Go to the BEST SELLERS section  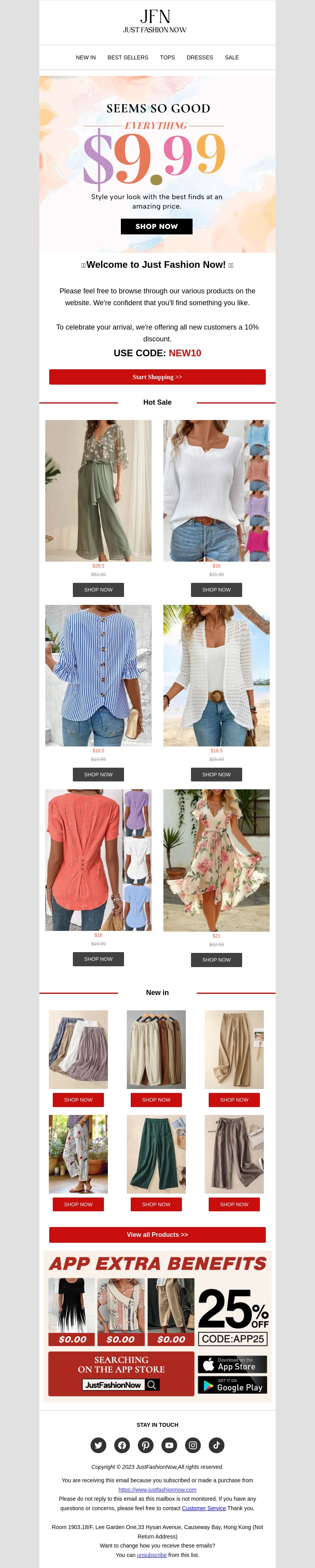pyautogui.click(x=127, y=58)
